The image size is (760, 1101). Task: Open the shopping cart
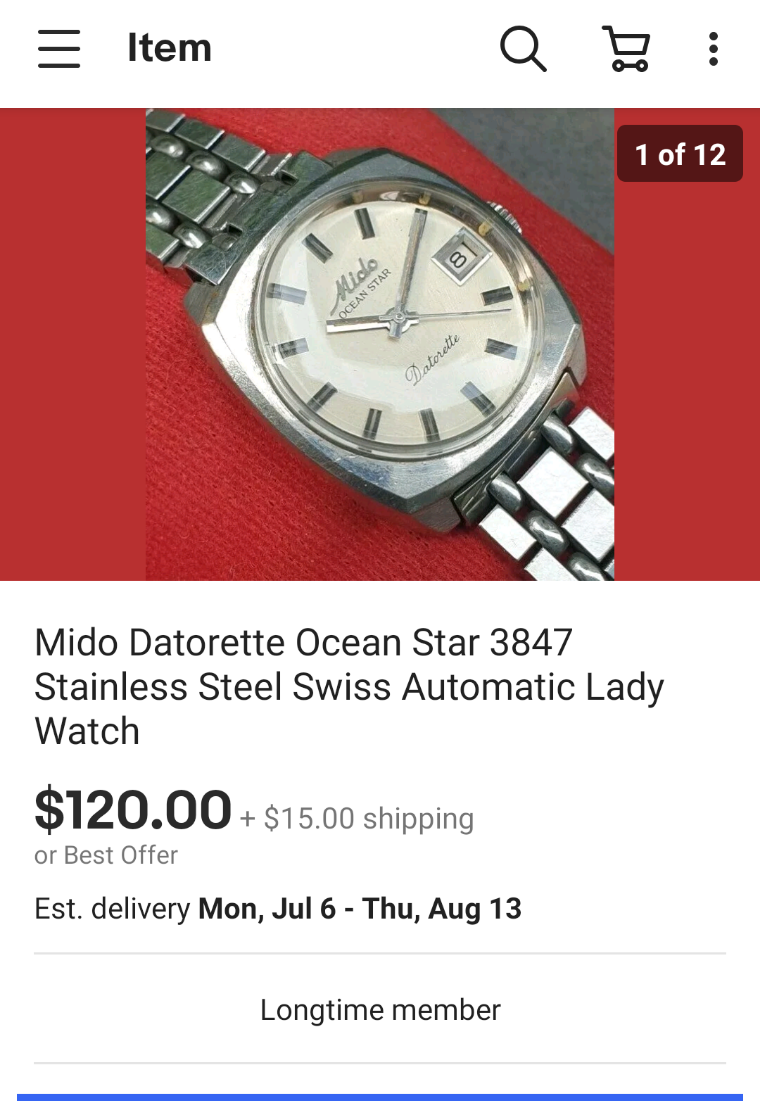coord(626,48)
